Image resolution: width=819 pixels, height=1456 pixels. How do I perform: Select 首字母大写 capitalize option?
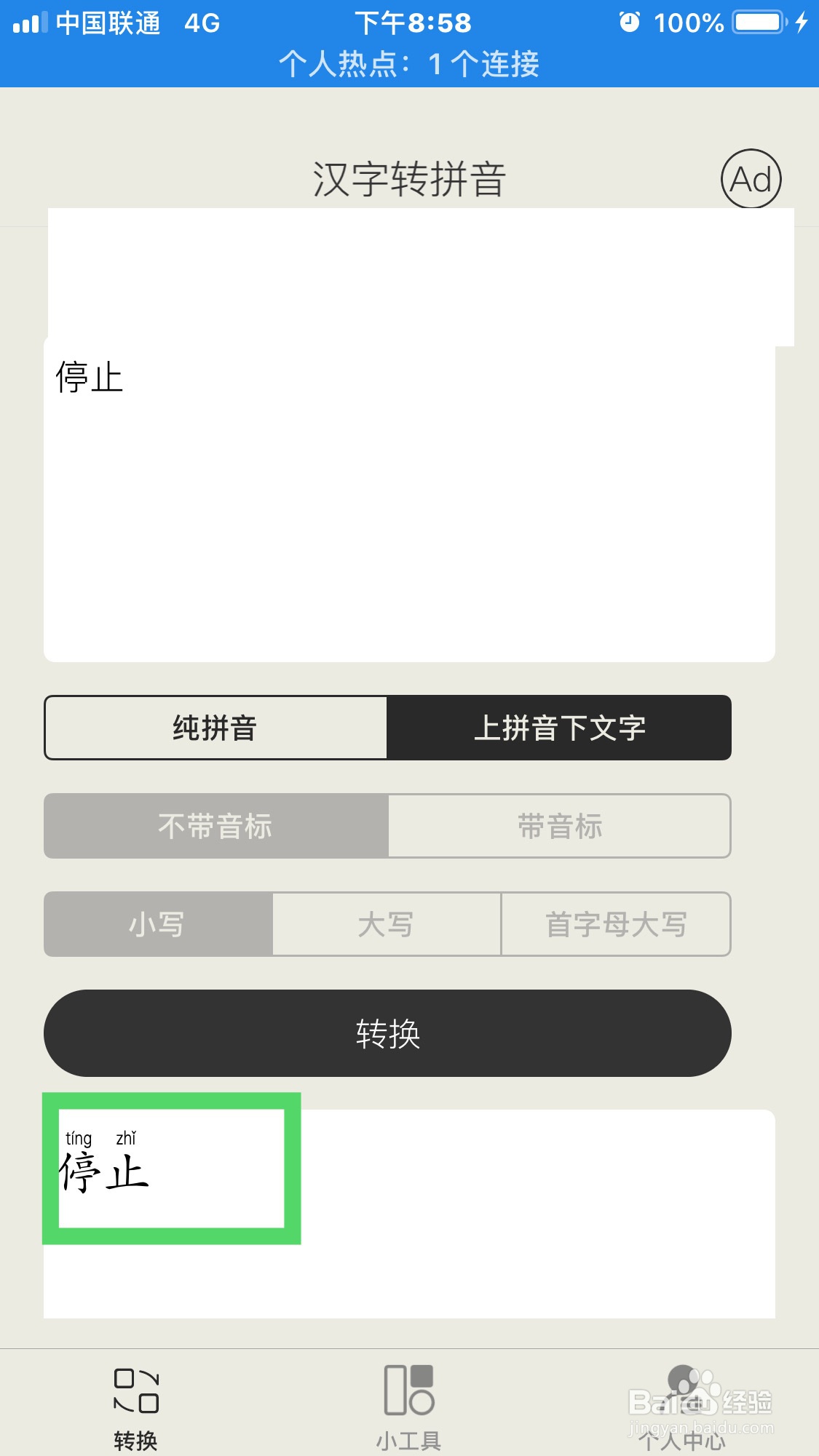tap(615, 924)
